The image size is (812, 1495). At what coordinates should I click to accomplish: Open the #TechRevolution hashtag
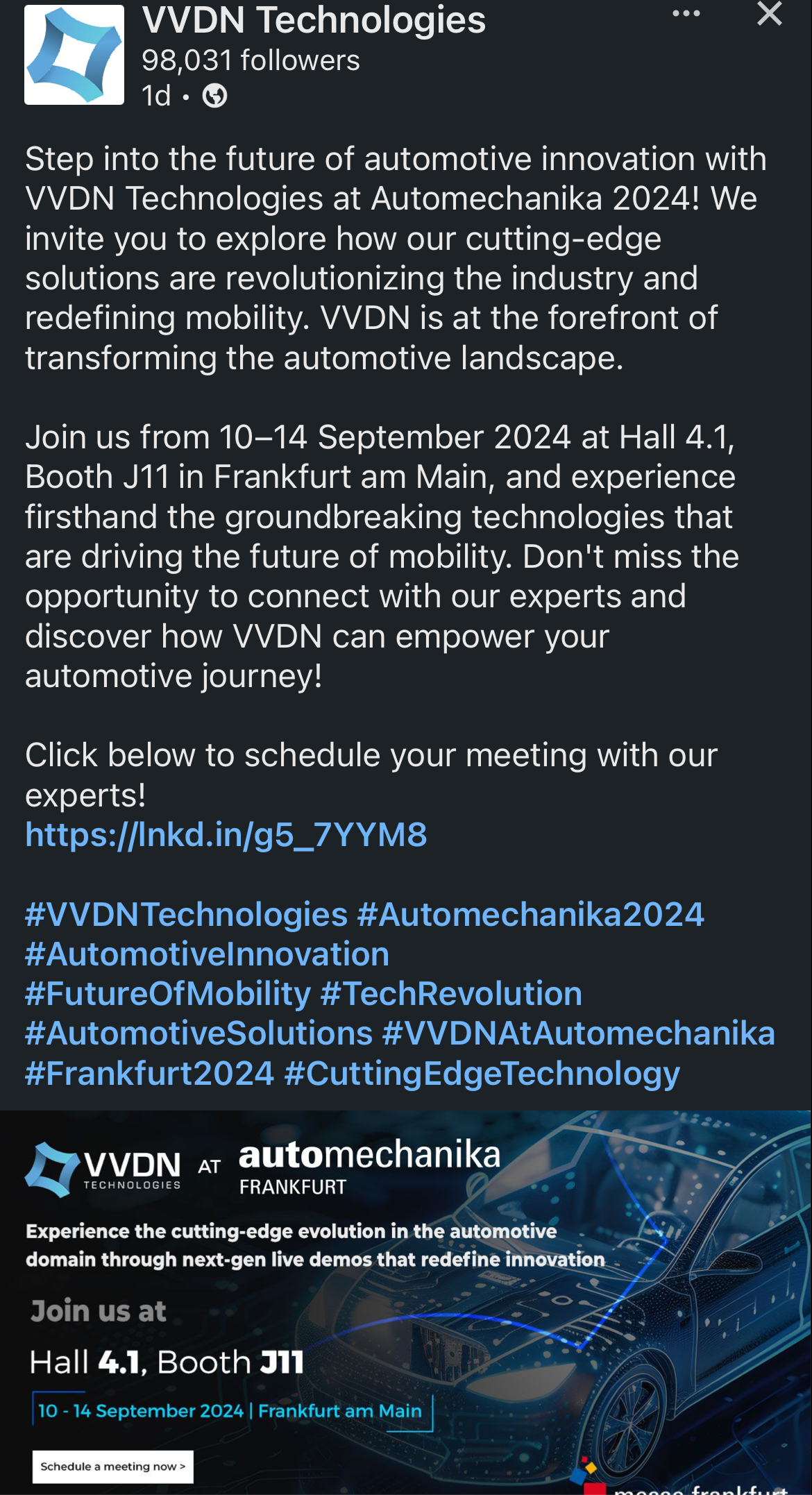pyautogui.click(x=451, y=994)
